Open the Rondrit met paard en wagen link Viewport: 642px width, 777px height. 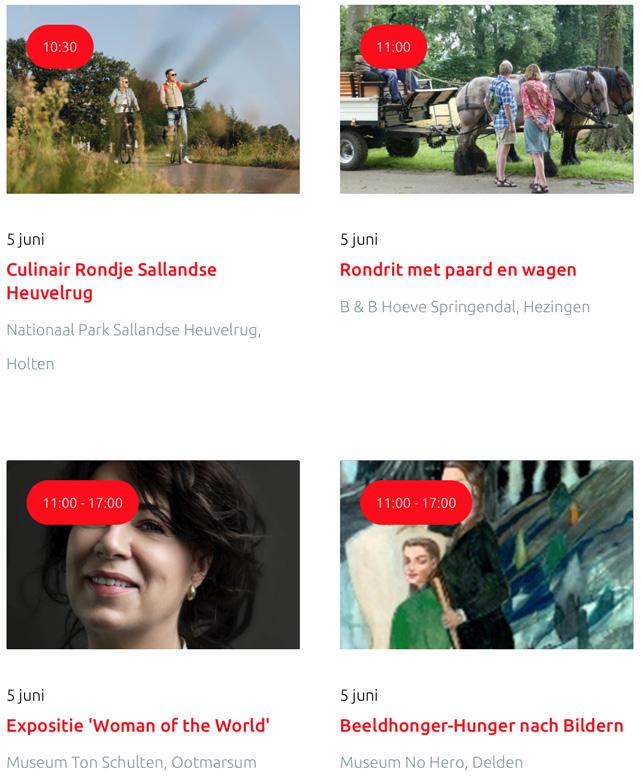(x=458, y=270)
